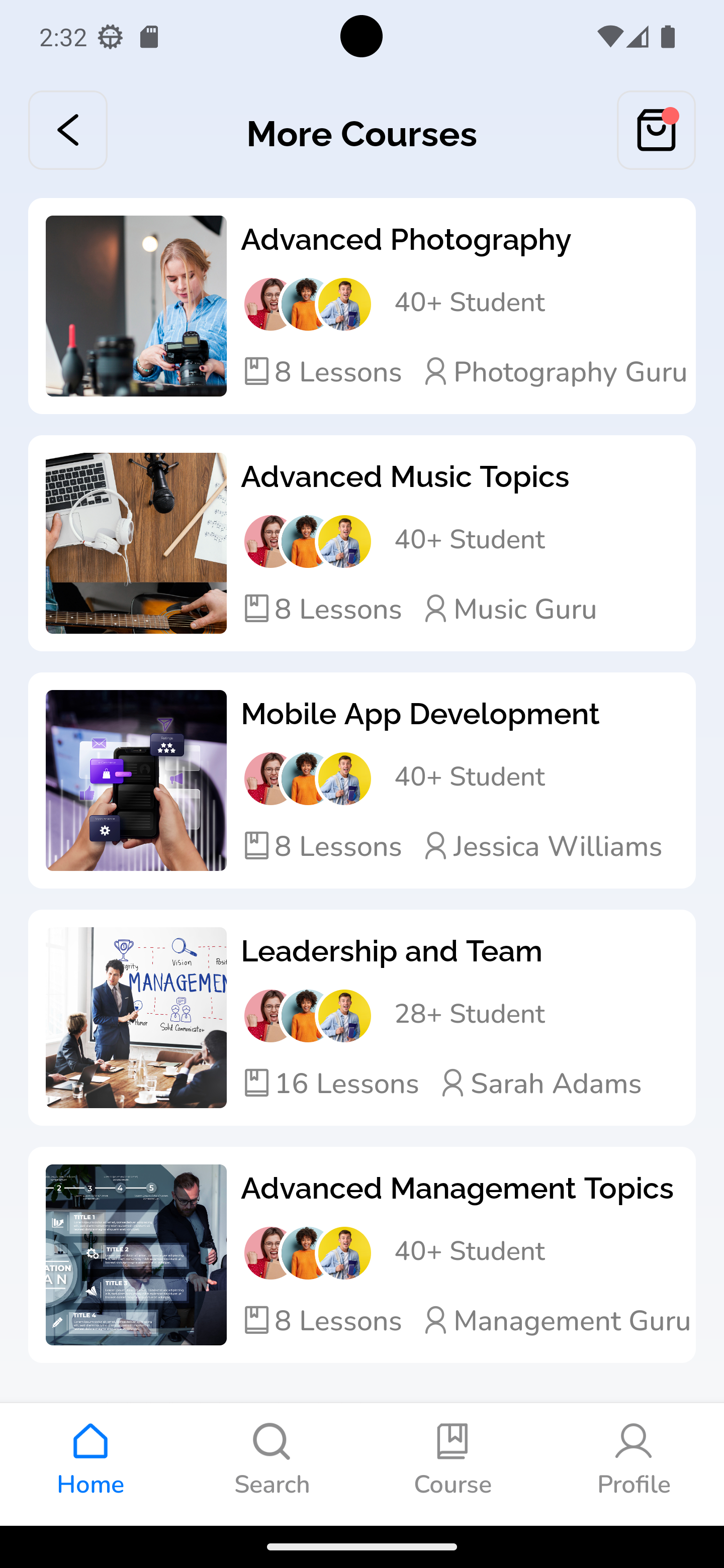Select the Course bookmark icon
This screenshot has width=724, height=1568.
452,1441
